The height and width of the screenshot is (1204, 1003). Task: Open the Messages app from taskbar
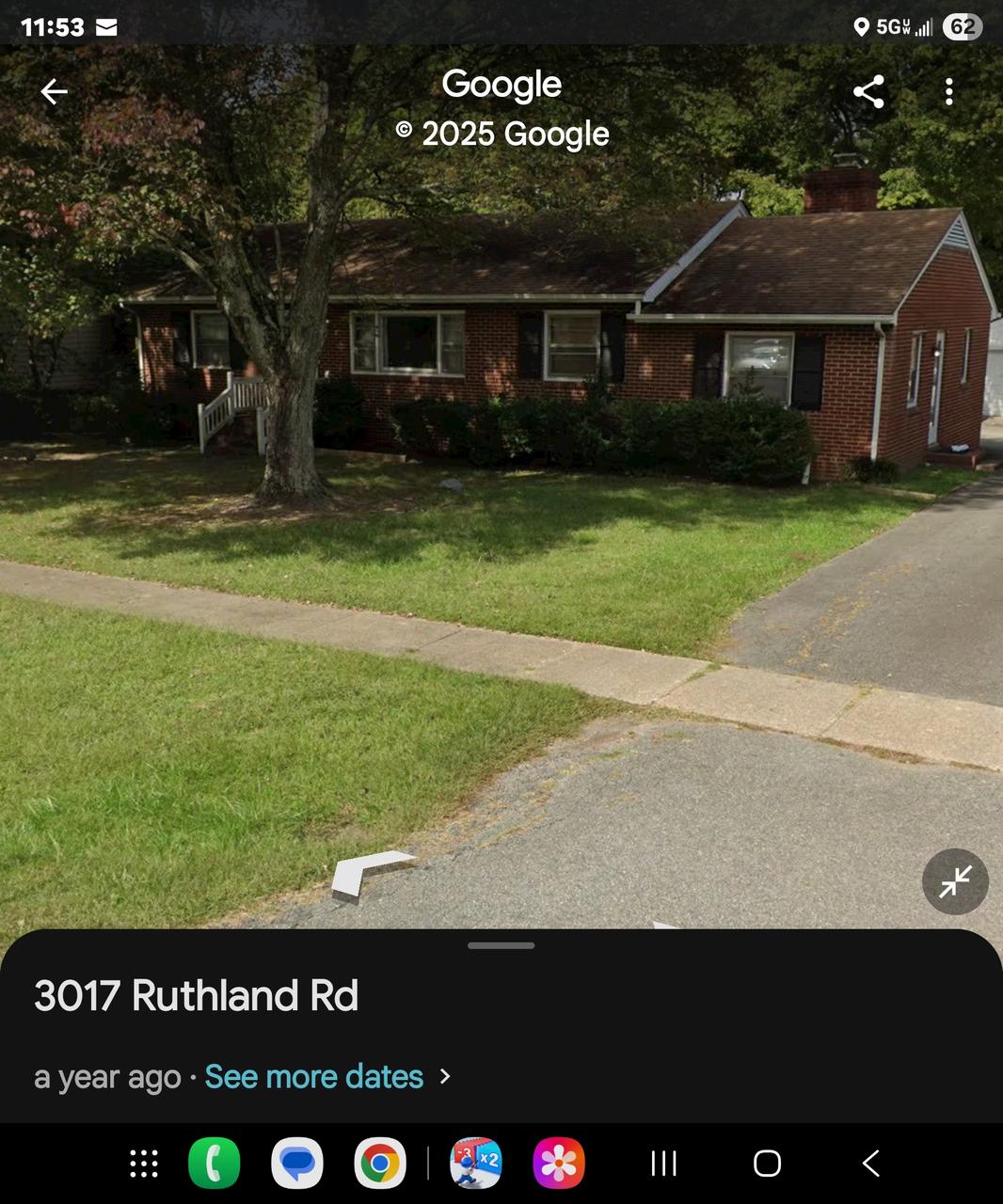click(297, 1164)
